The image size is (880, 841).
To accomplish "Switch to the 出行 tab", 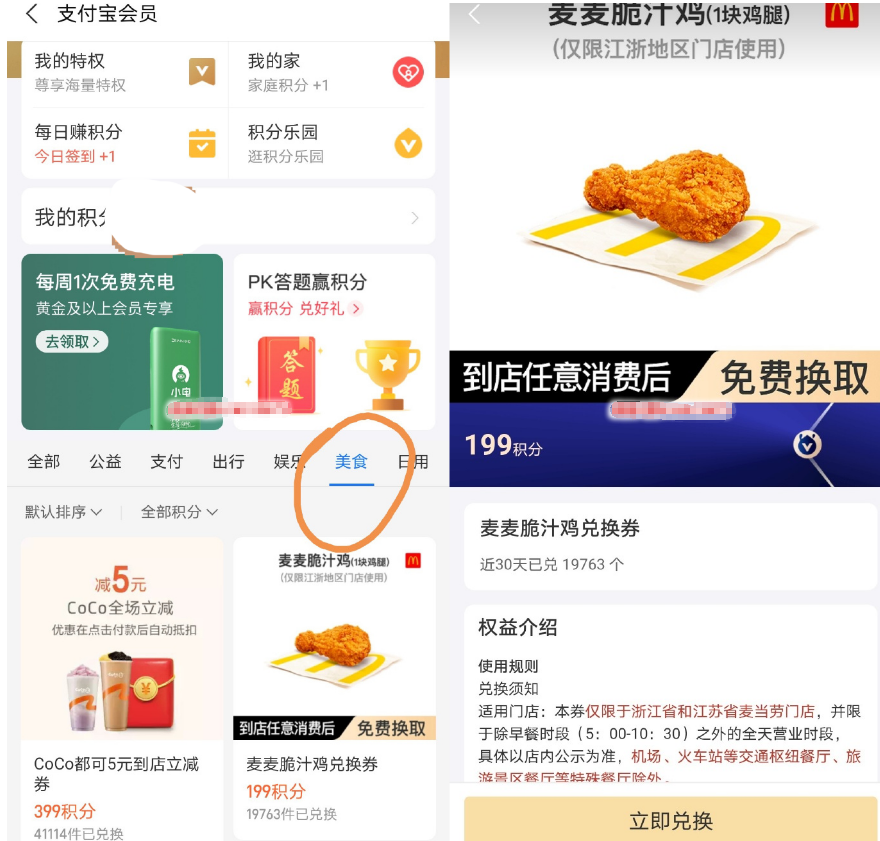I will coord(228,461).
